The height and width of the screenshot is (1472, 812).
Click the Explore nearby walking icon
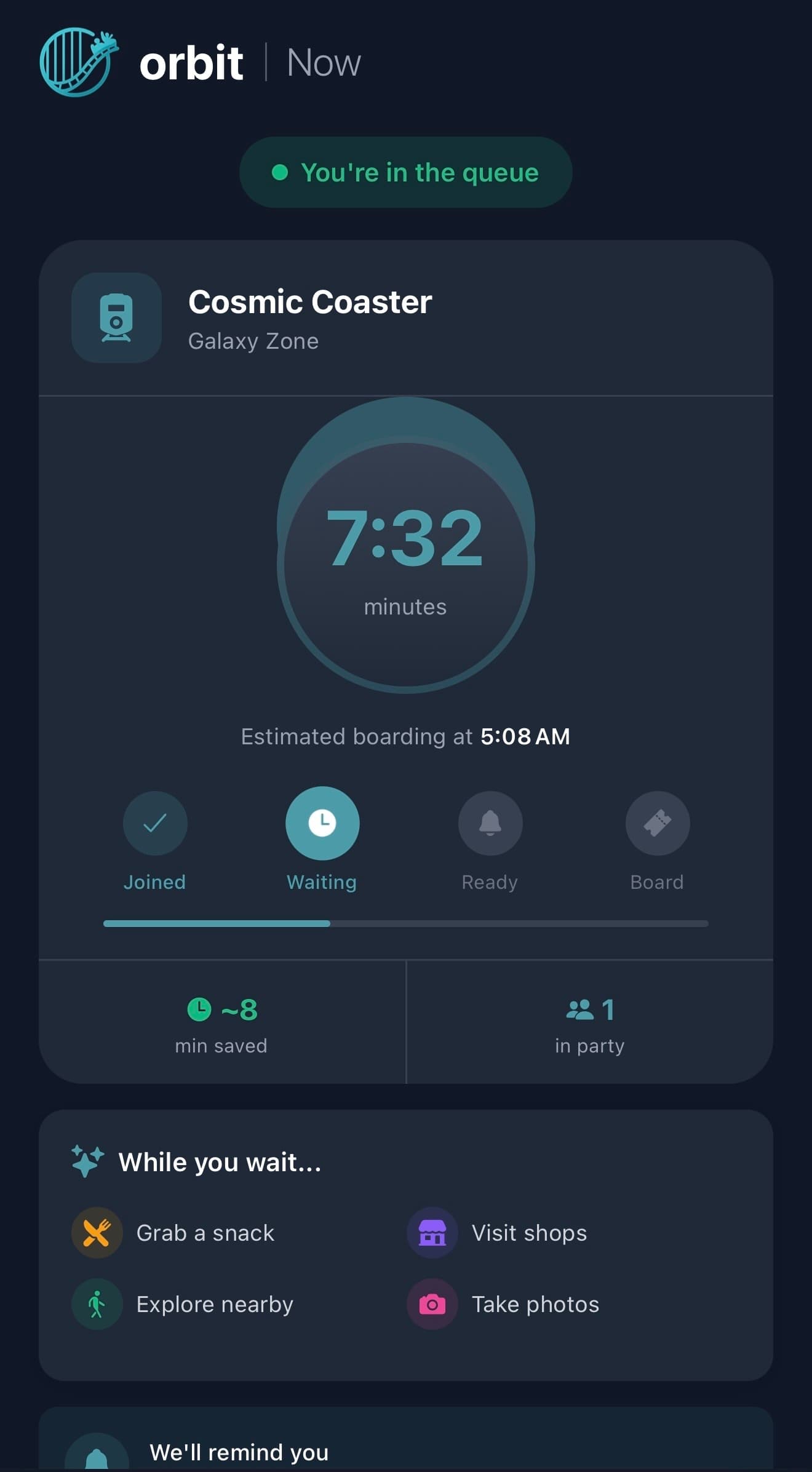[x=97, y=1304]
